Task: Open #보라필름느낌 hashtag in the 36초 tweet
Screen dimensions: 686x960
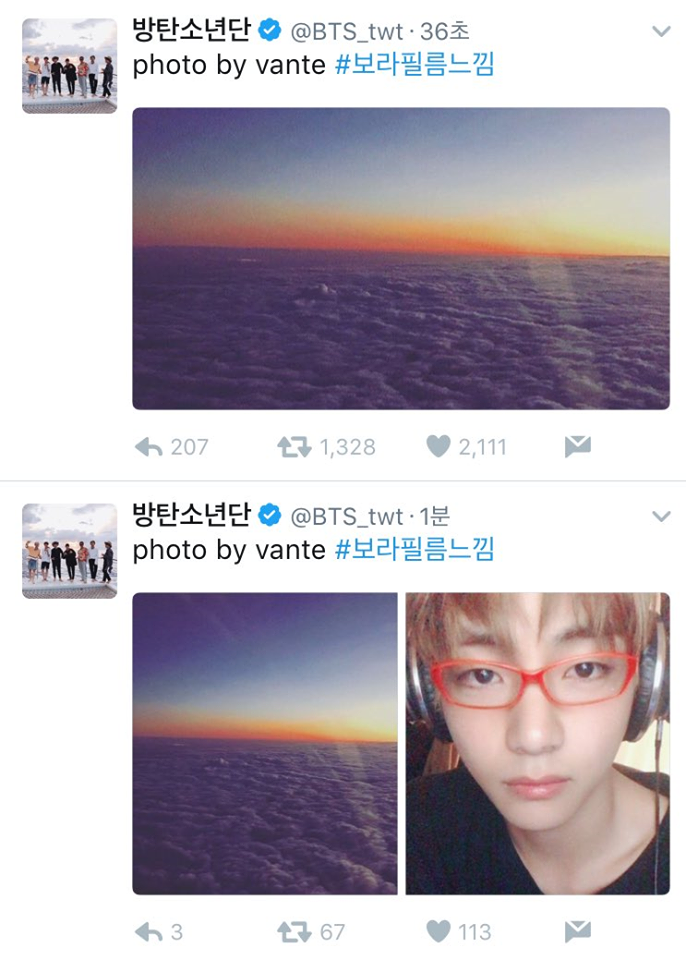Action: (x=413, y=65)
